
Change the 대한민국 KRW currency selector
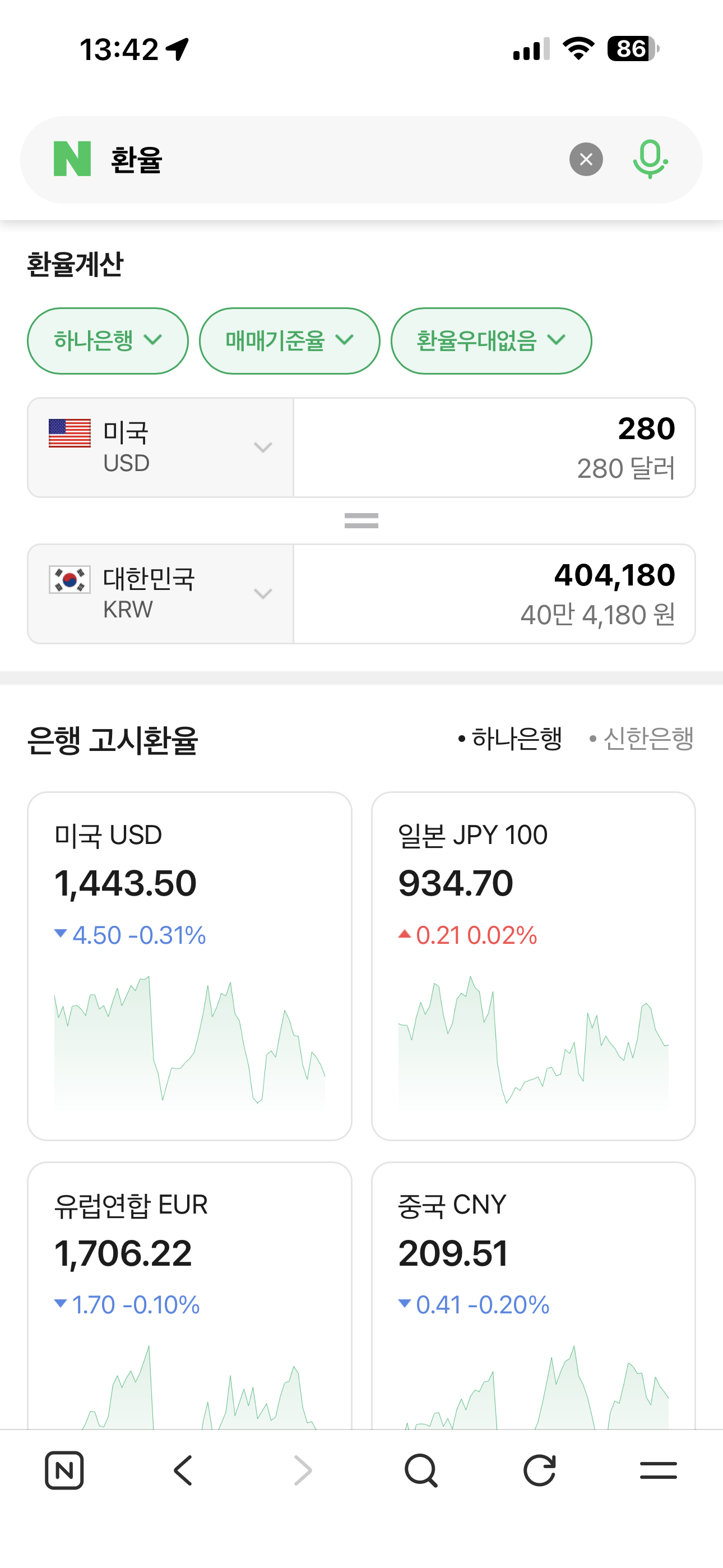161,594
